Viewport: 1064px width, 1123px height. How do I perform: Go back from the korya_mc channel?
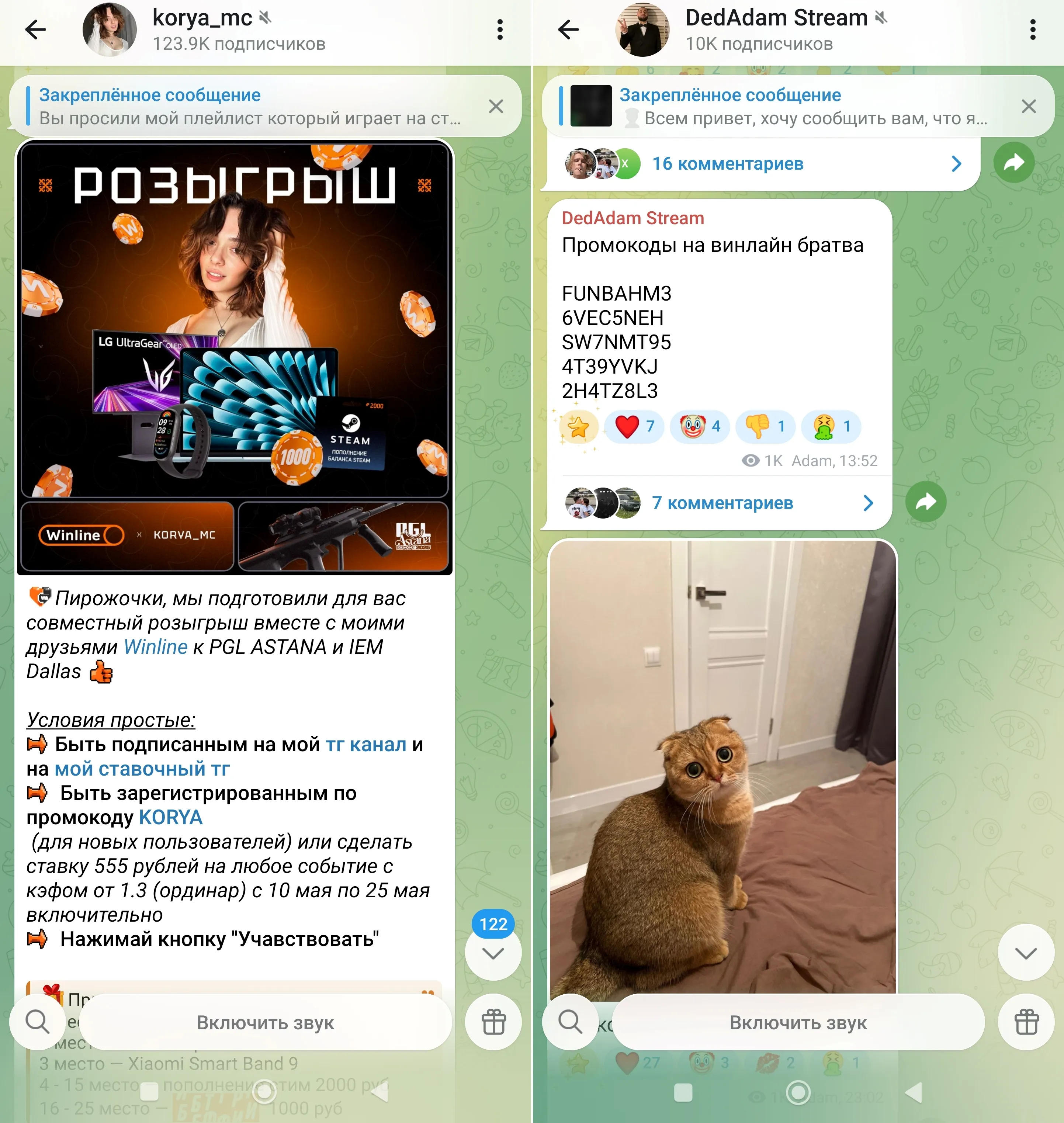pos(35,30)
